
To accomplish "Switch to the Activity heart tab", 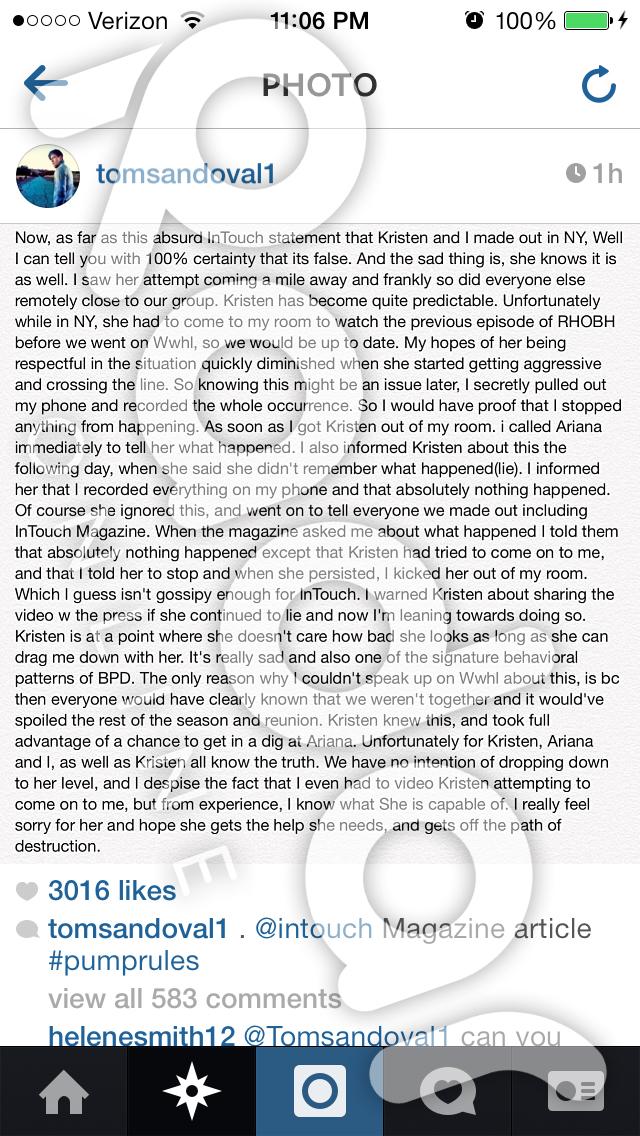I will click(447, 1091).
